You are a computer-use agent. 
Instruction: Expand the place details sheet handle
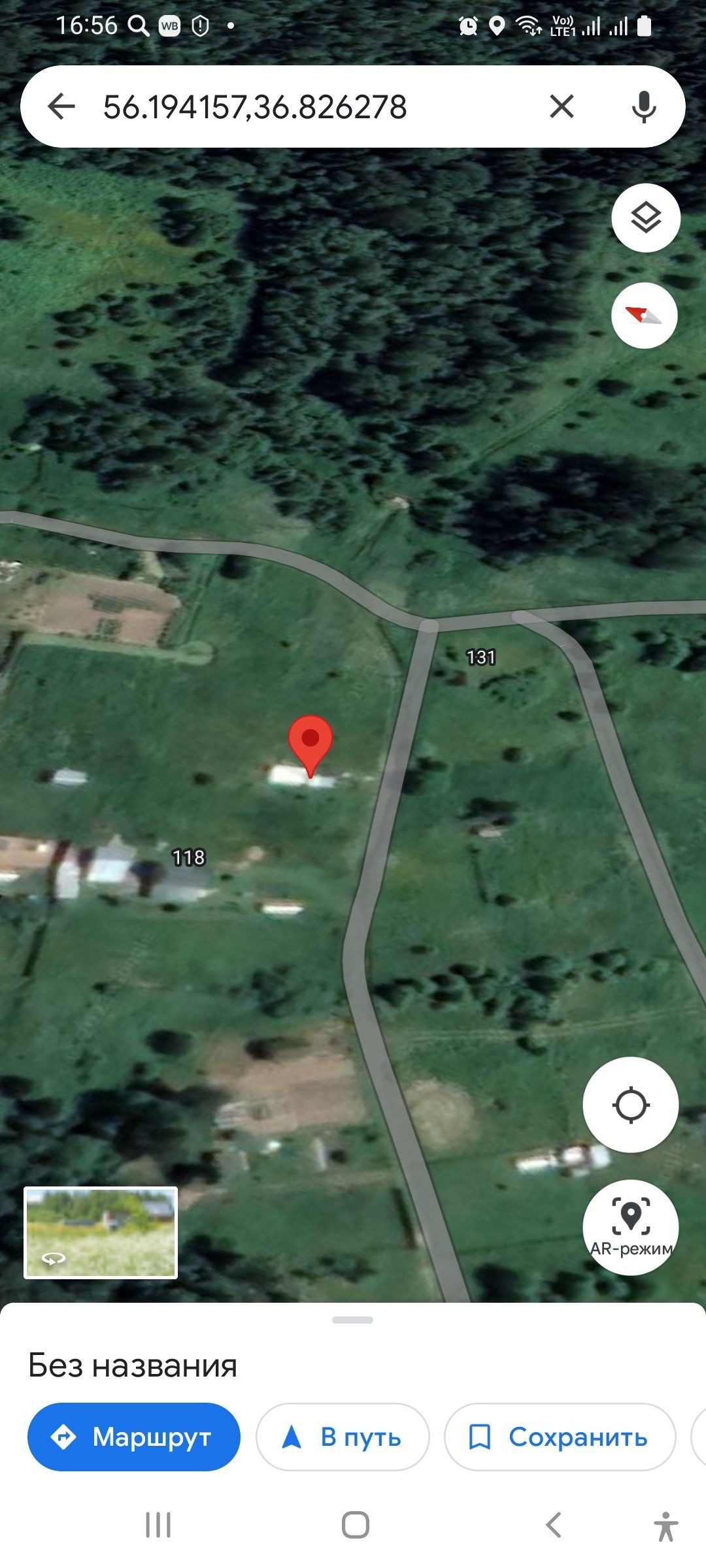coord(352,1320)
